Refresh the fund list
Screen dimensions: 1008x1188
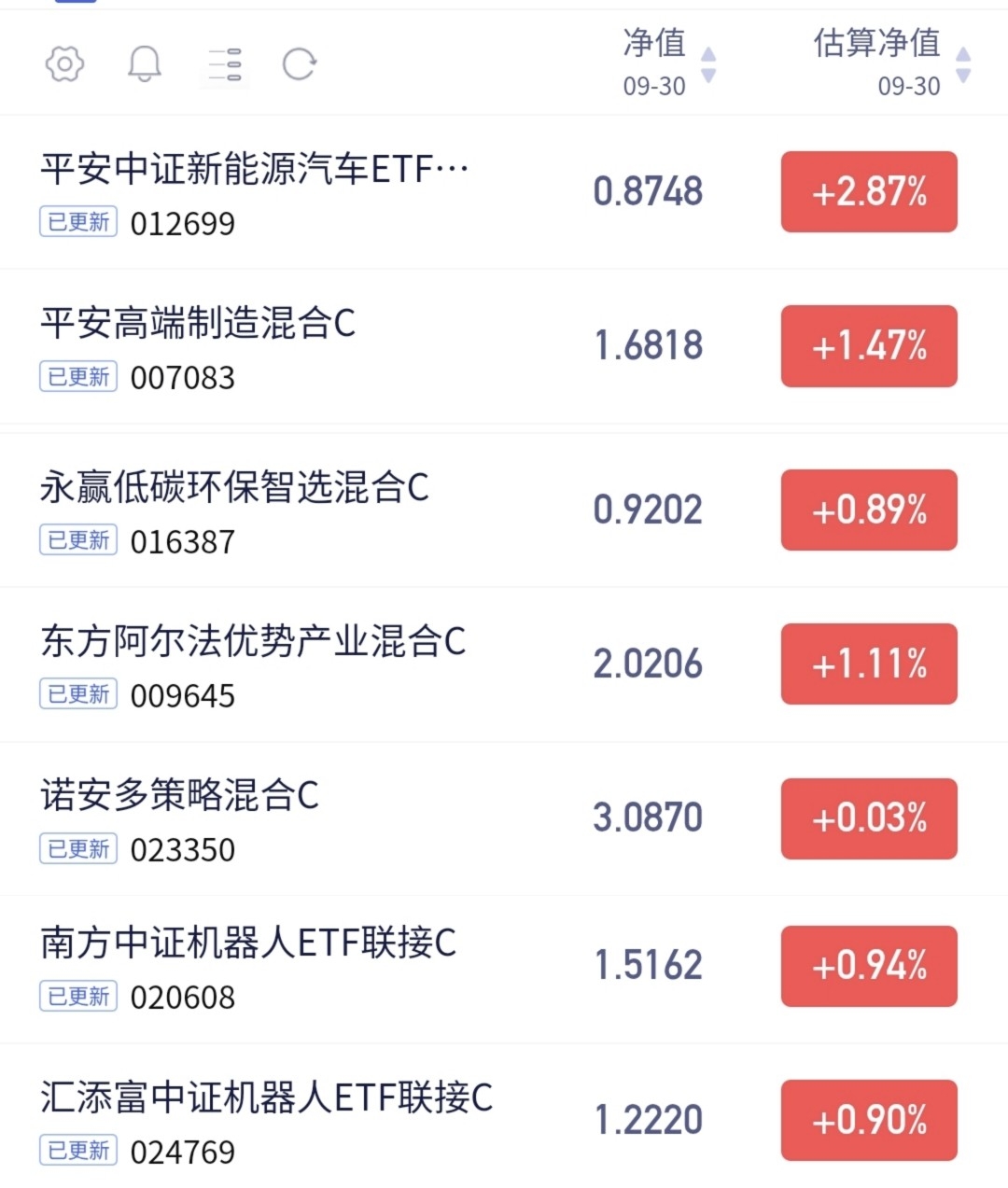300,64
